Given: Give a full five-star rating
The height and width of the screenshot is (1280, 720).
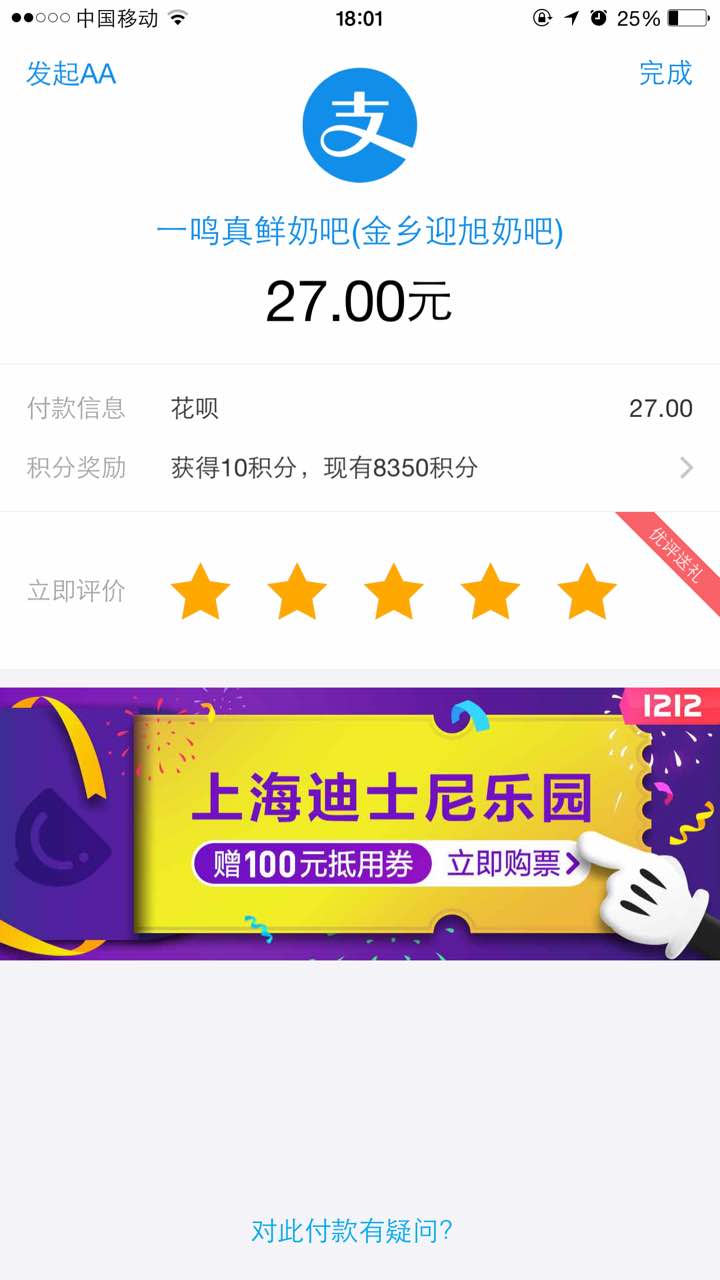Looking at the screenshot, I should 586,591.
